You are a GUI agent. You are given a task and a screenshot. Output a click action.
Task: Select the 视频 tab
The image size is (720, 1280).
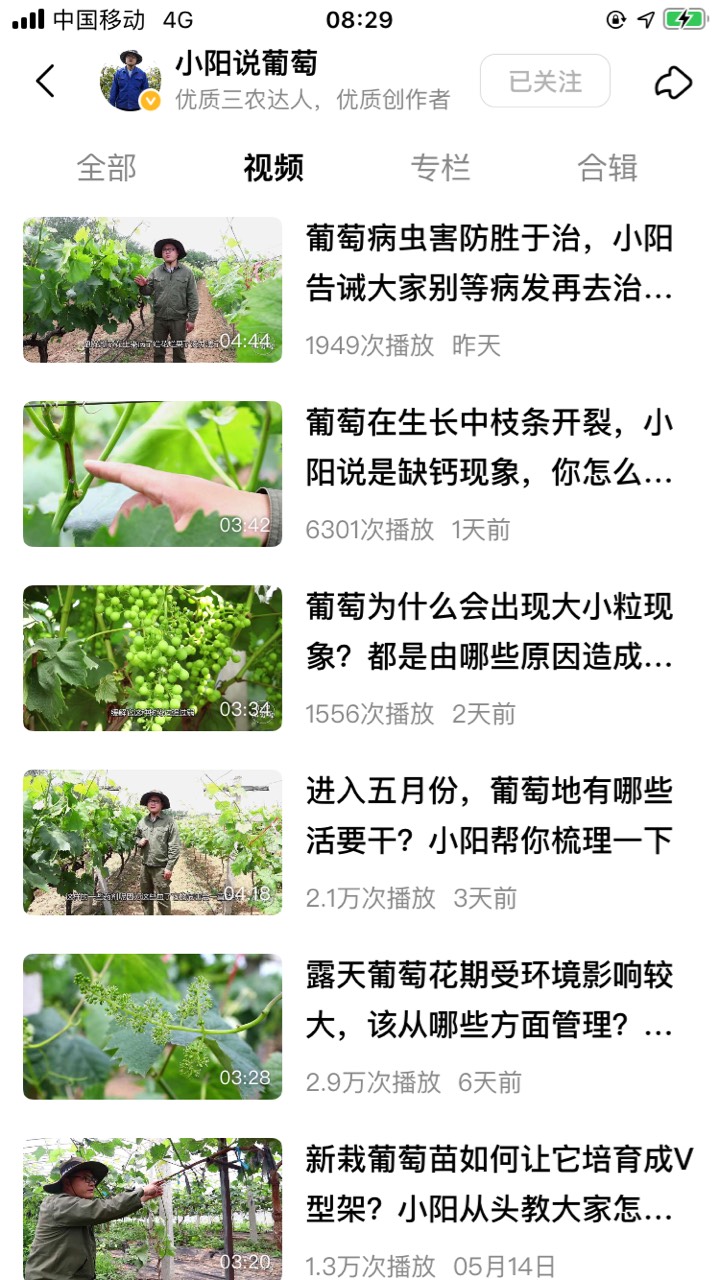tap(273, 168)
